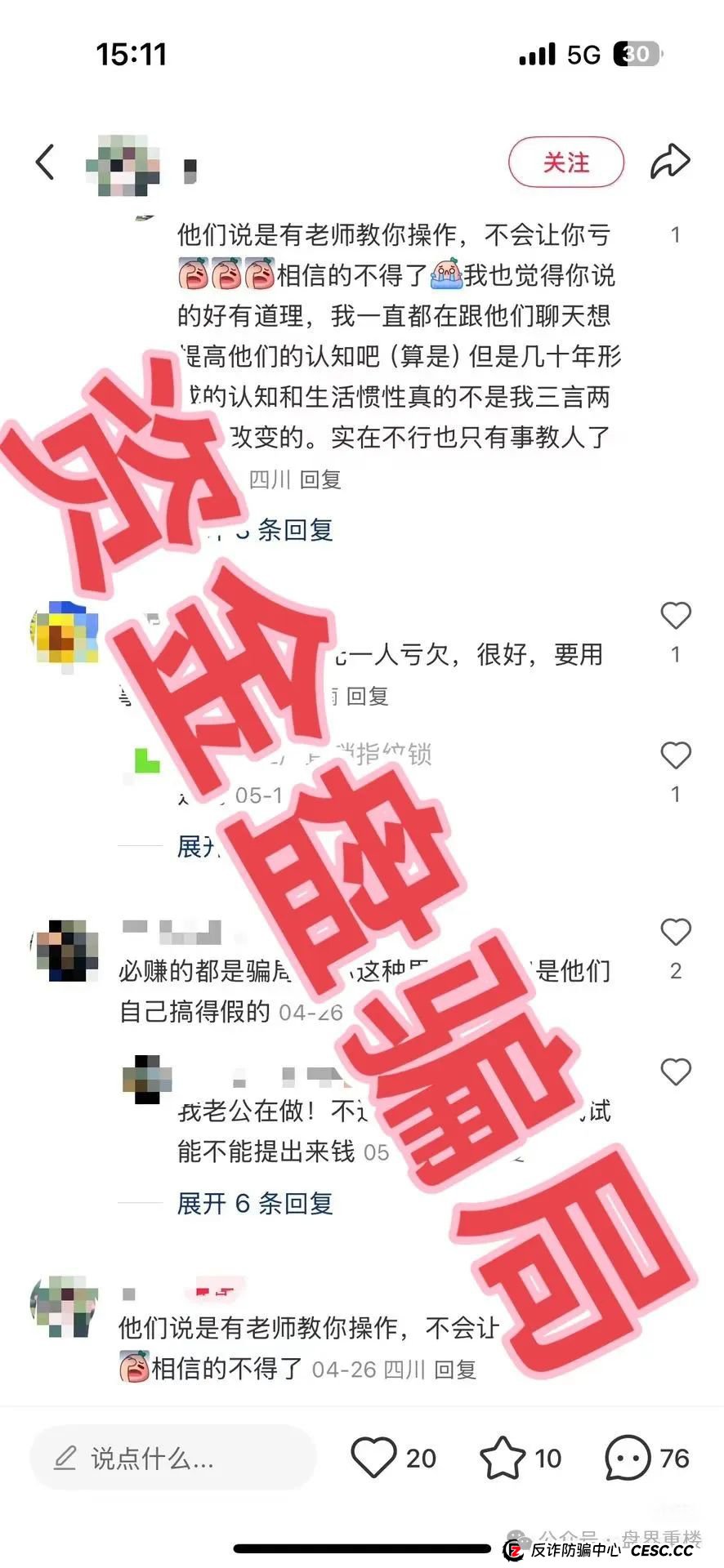The image size is (724, 1568).
Task: Like the comment starting with 必赚的都是骗局
Action: (x=675, y=932)
